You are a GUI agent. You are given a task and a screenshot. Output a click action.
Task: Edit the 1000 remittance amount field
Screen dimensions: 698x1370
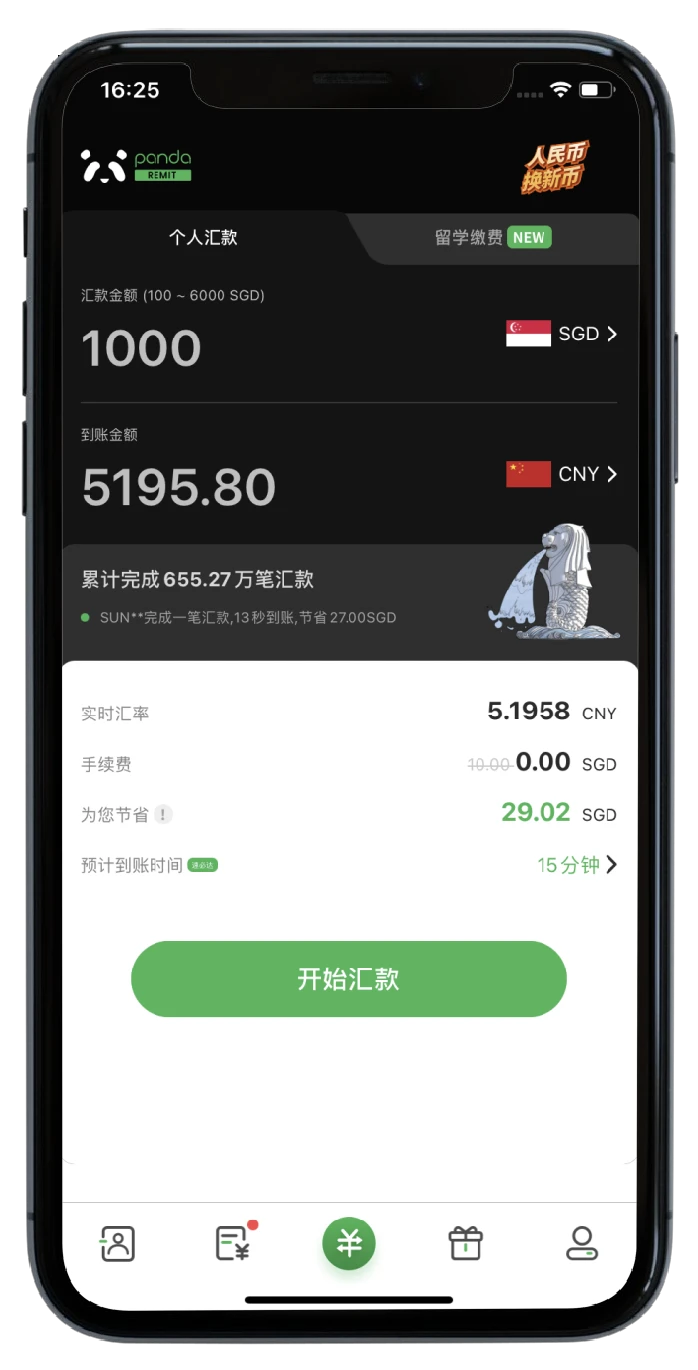point(142,348)
